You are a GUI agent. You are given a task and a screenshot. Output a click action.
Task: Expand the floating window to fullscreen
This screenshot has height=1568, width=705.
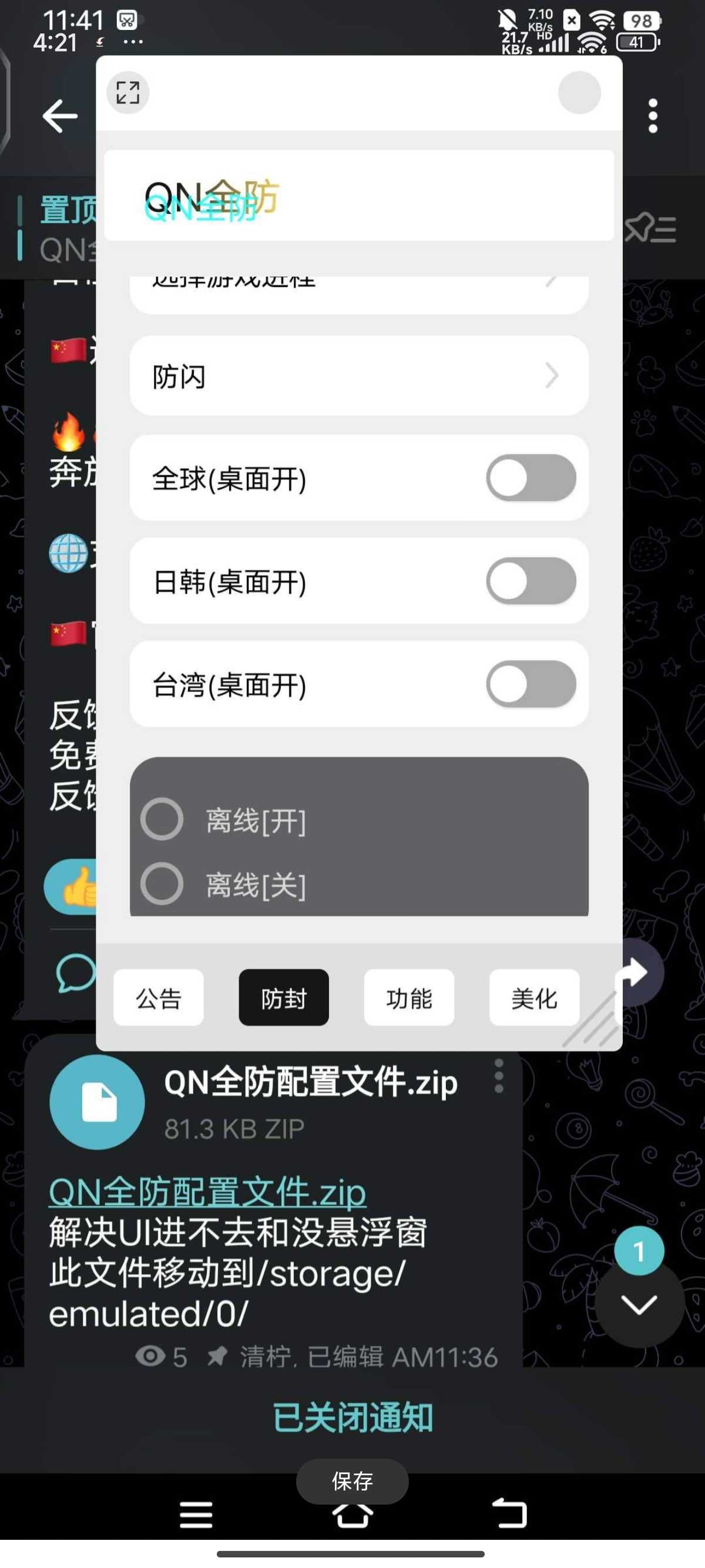pos(128,93)
